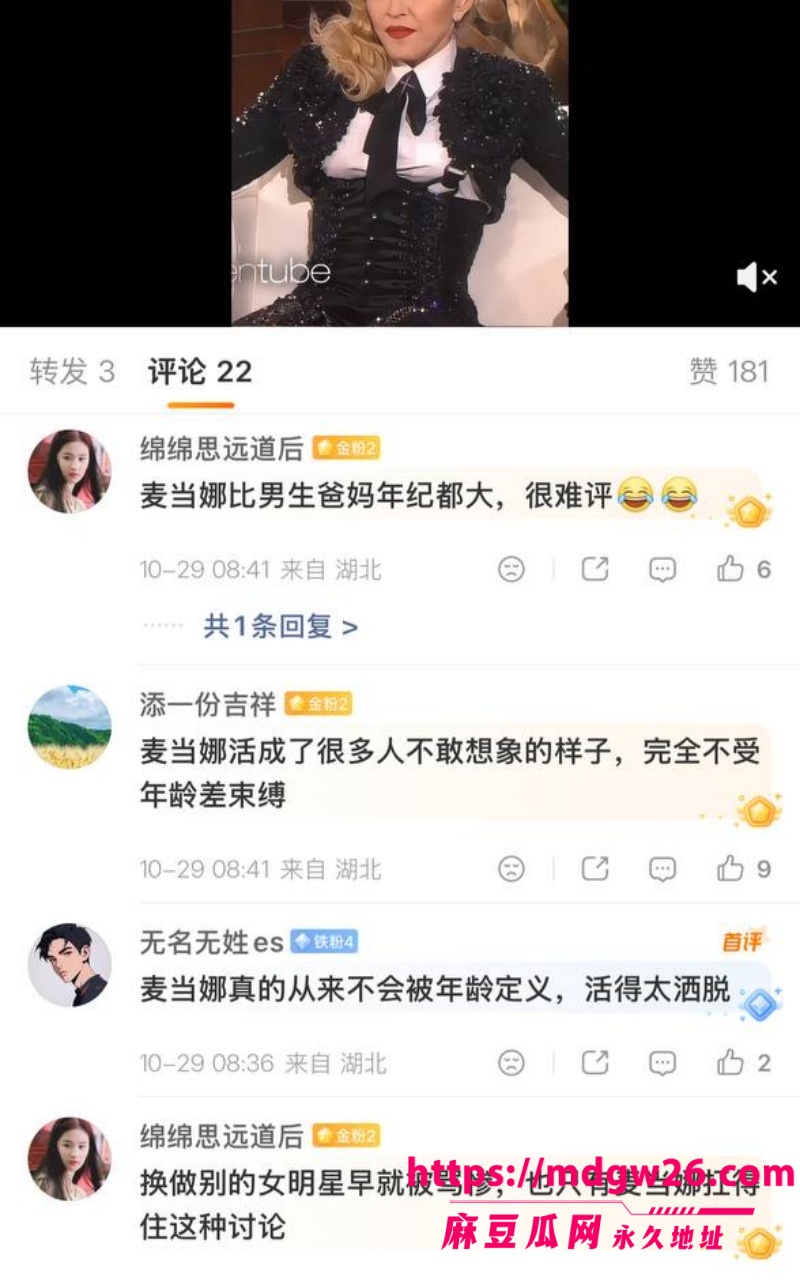
Task: Share 无名无姓es's comment
Action: click(x=595, y=1062)
